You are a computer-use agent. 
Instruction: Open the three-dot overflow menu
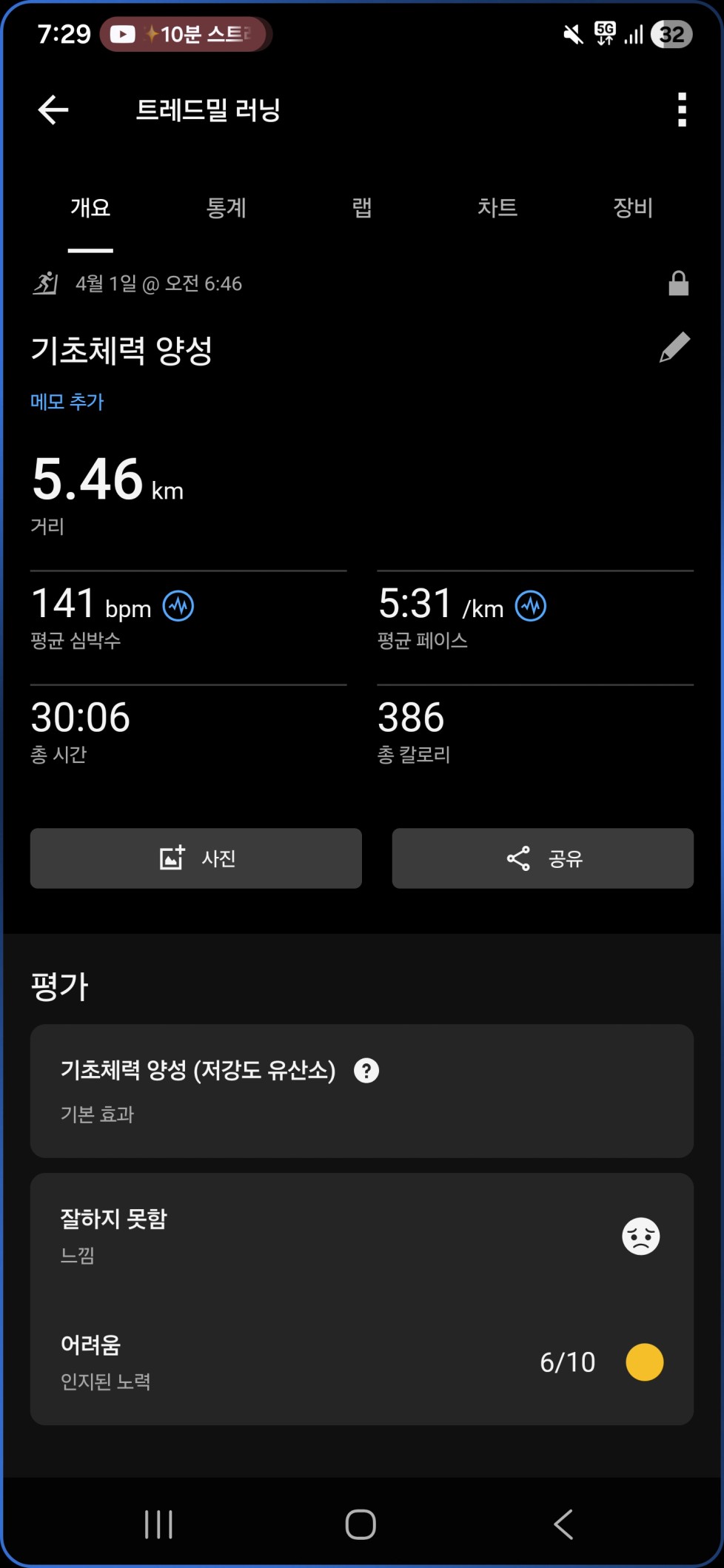[682, 110]
